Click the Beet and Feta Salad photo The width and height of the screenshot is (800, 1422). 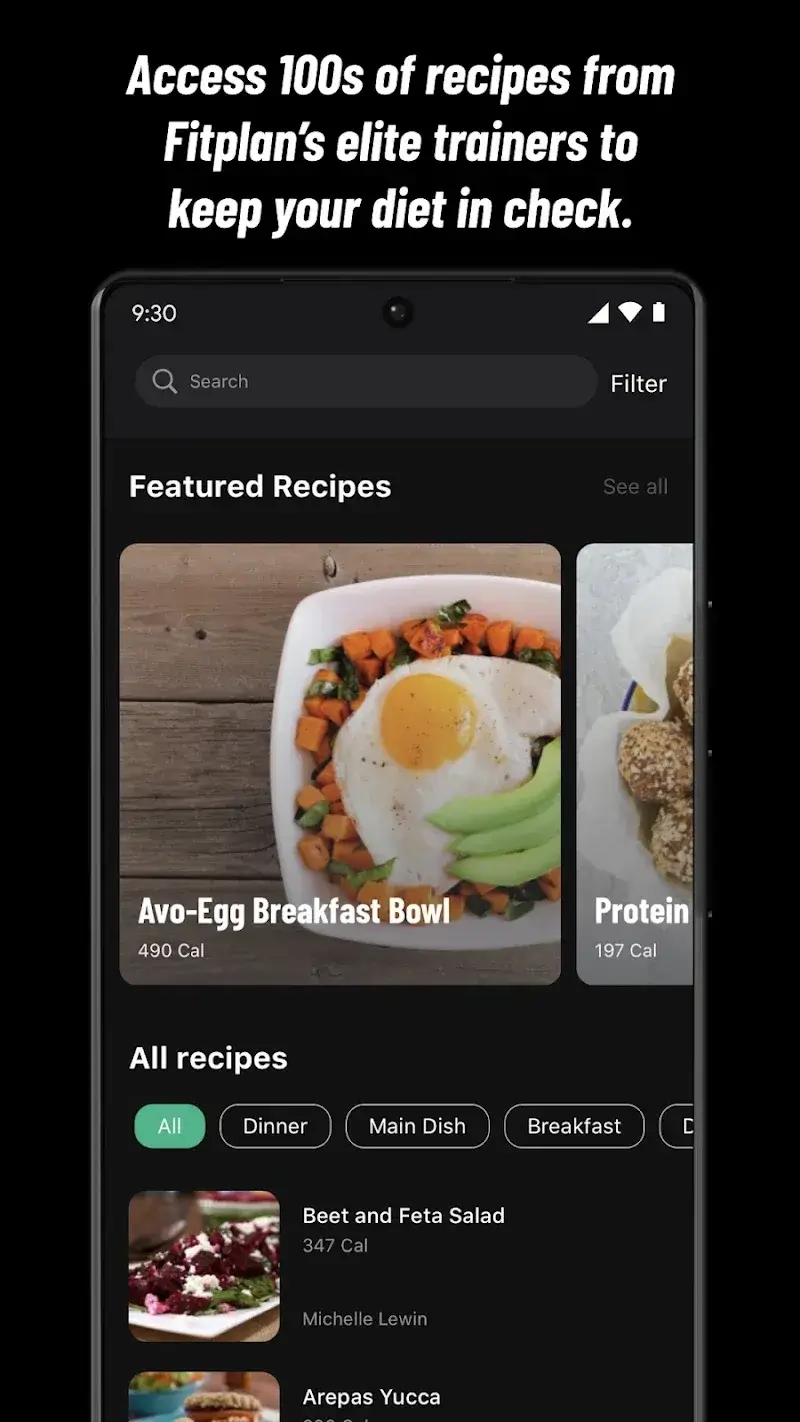coord(204,1267)
